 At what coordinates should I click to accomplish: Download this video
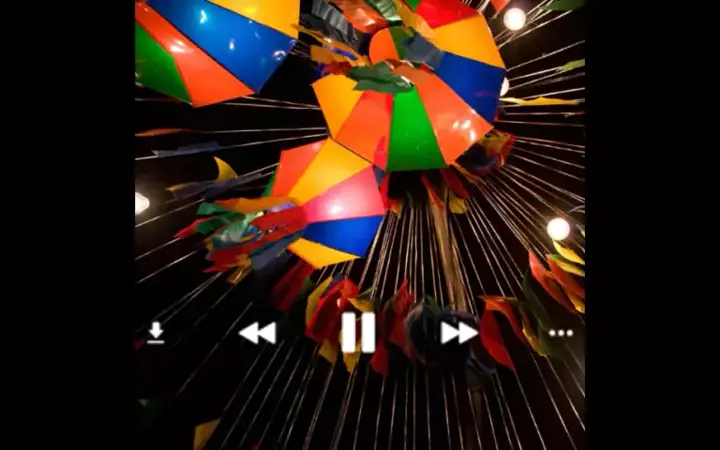coord(156,333)
